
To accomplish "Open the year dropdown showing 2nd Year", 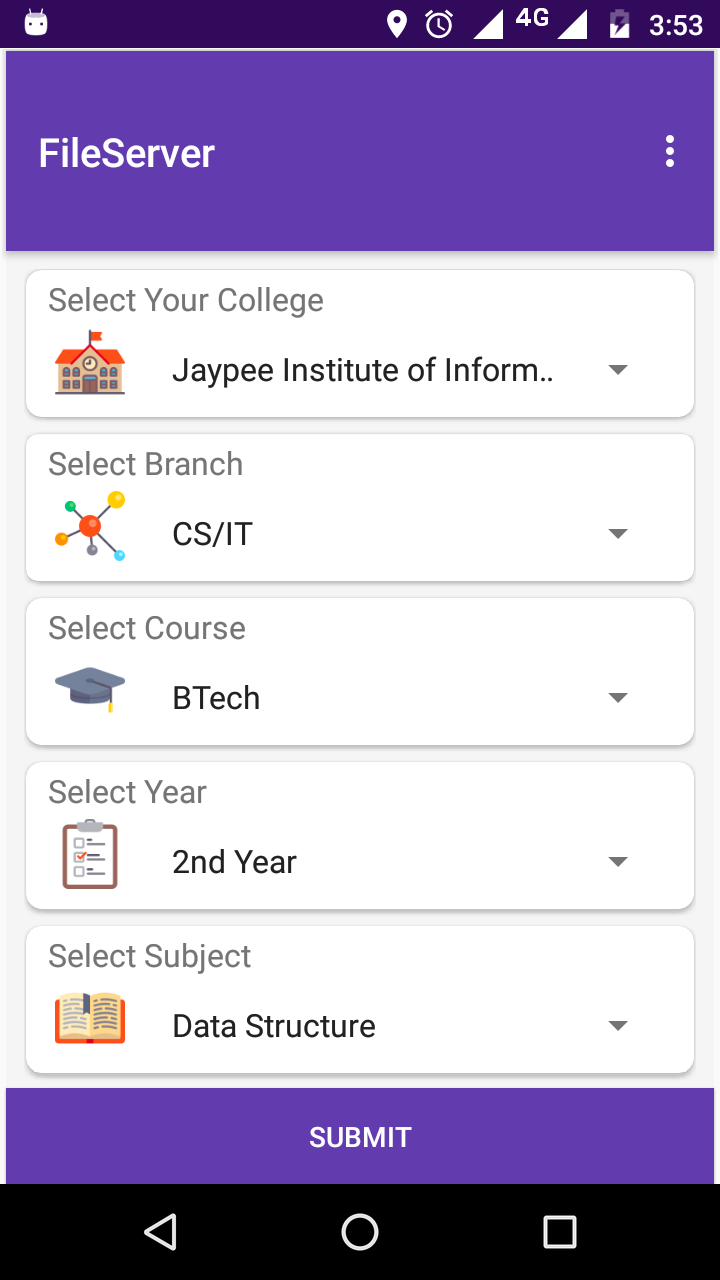I will point(618,861).
